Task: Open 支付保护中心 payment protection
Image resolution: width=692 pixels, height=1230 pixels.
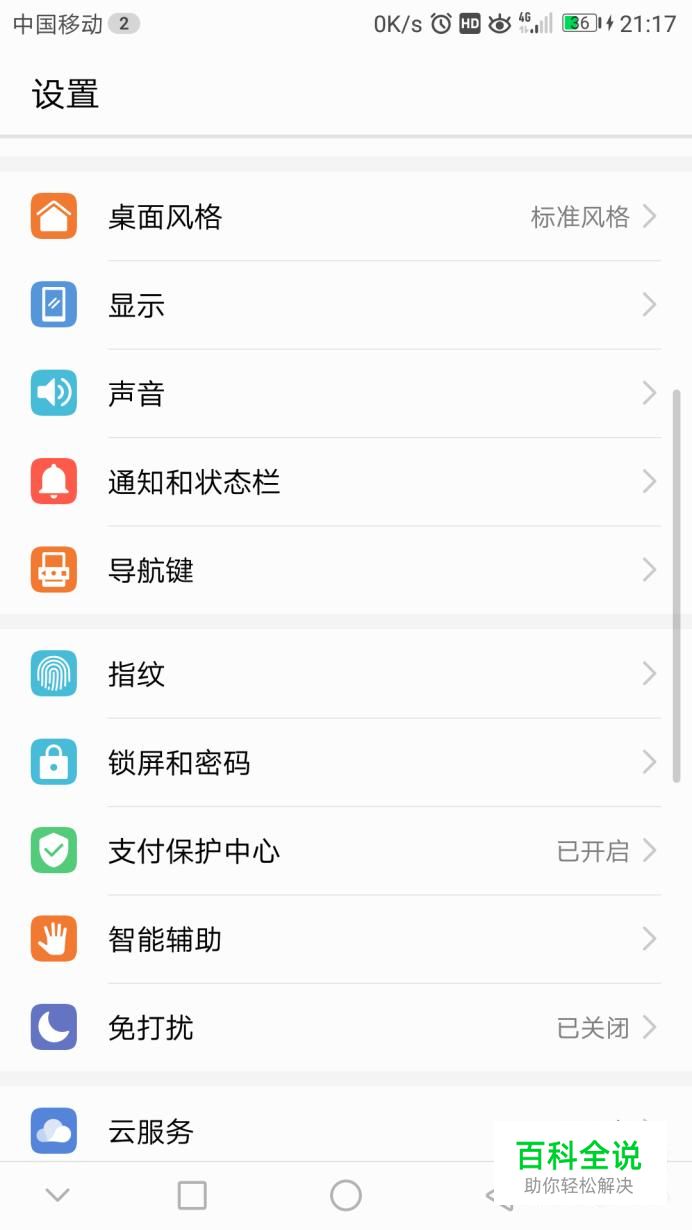Action: tap(345, 851)
